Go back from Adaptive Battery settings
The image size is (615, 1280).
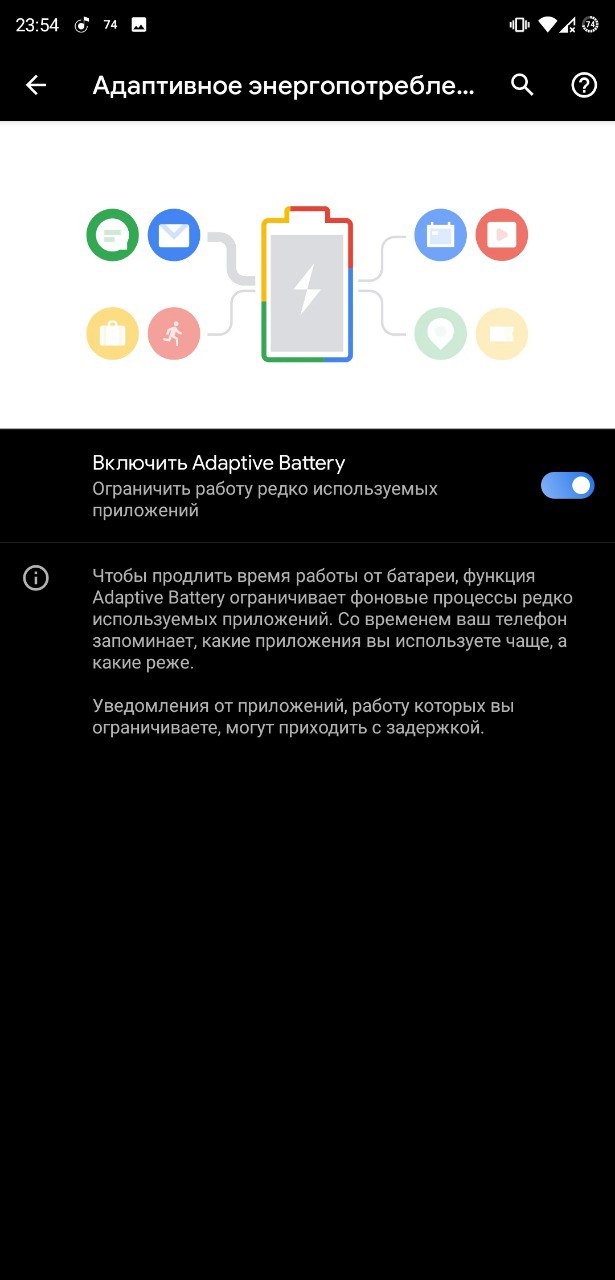(x=36, y=86)
